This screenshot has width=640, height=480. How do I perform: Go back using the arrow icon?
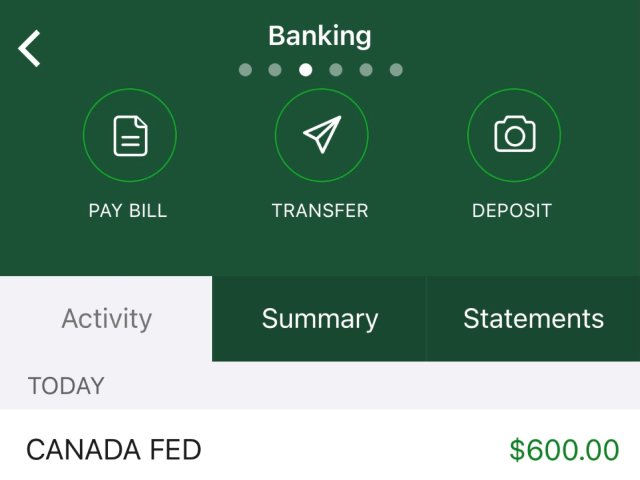coord(30,48)
